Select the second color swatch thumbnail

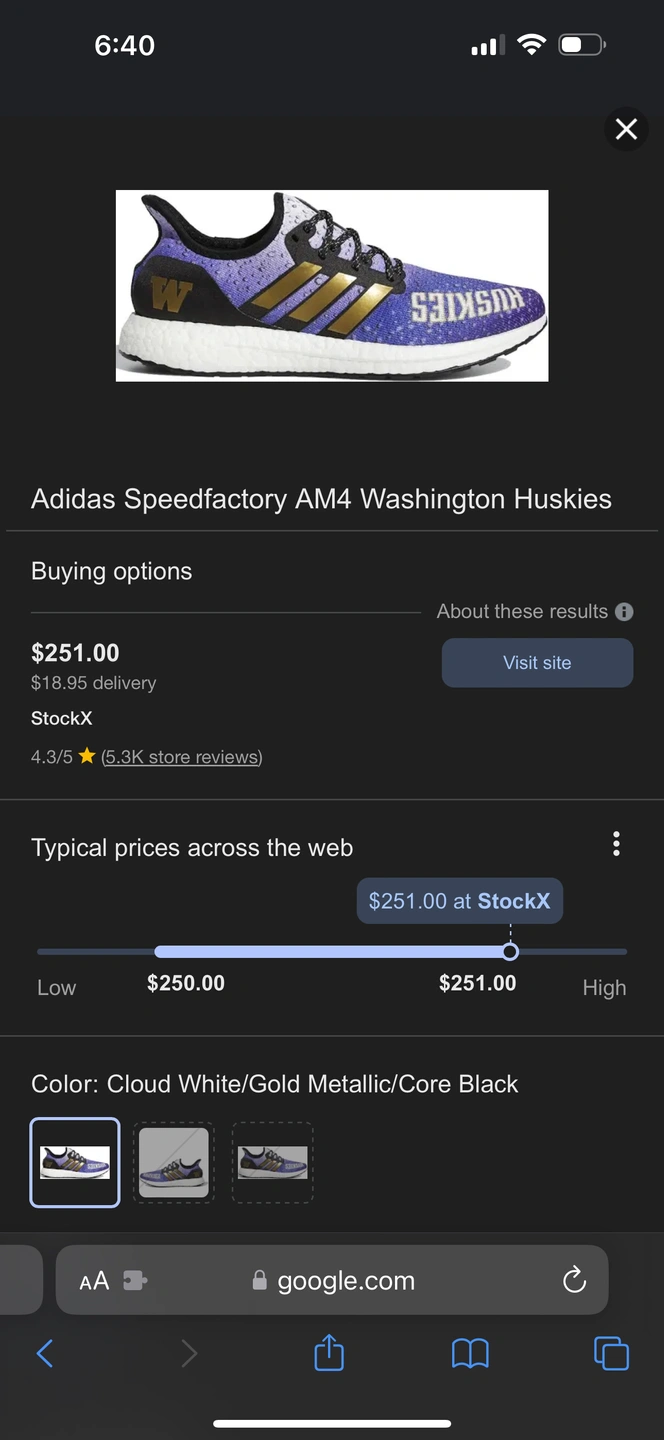click(174, 1162)
